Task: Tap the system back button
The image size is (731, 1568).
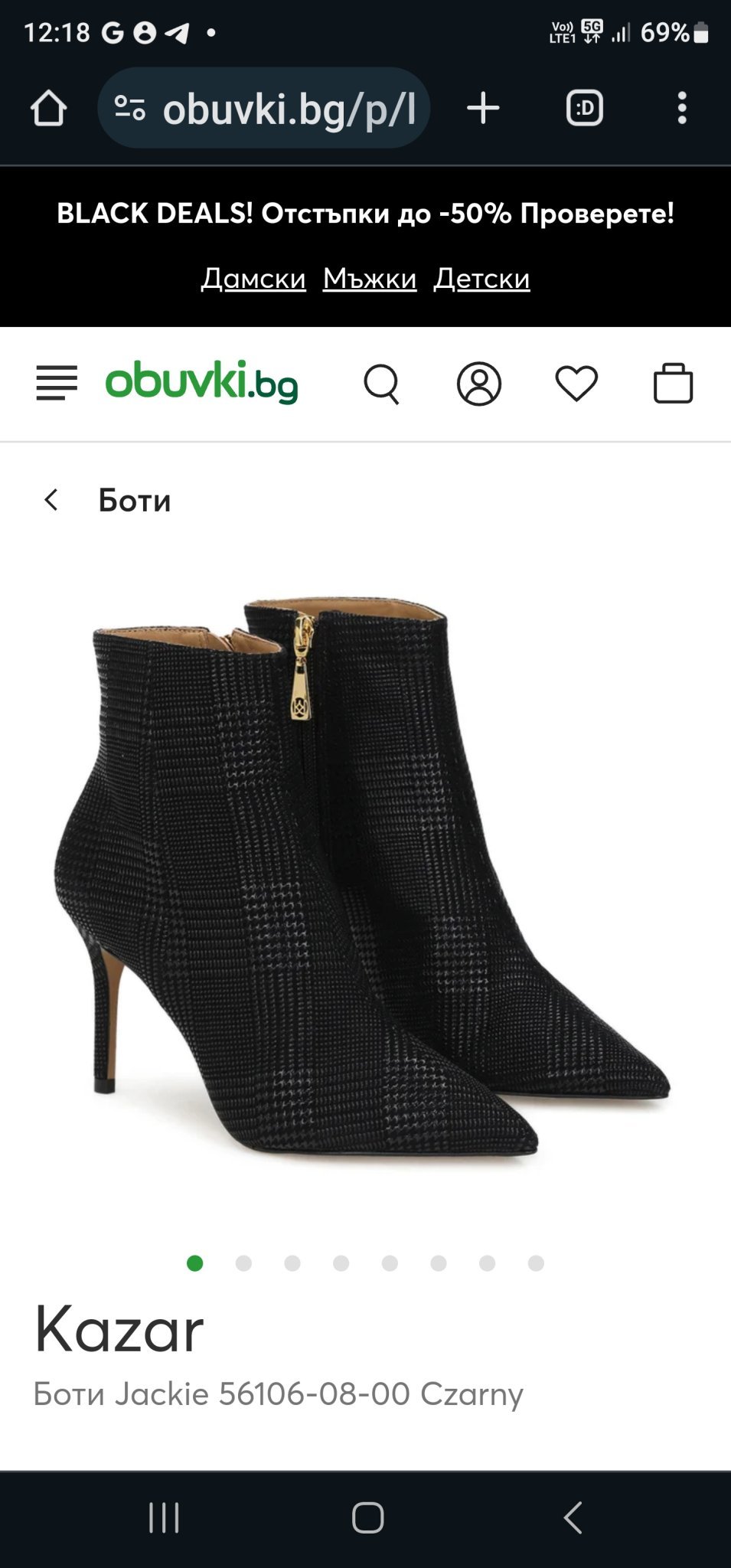Action: (x=573, y=1517)
